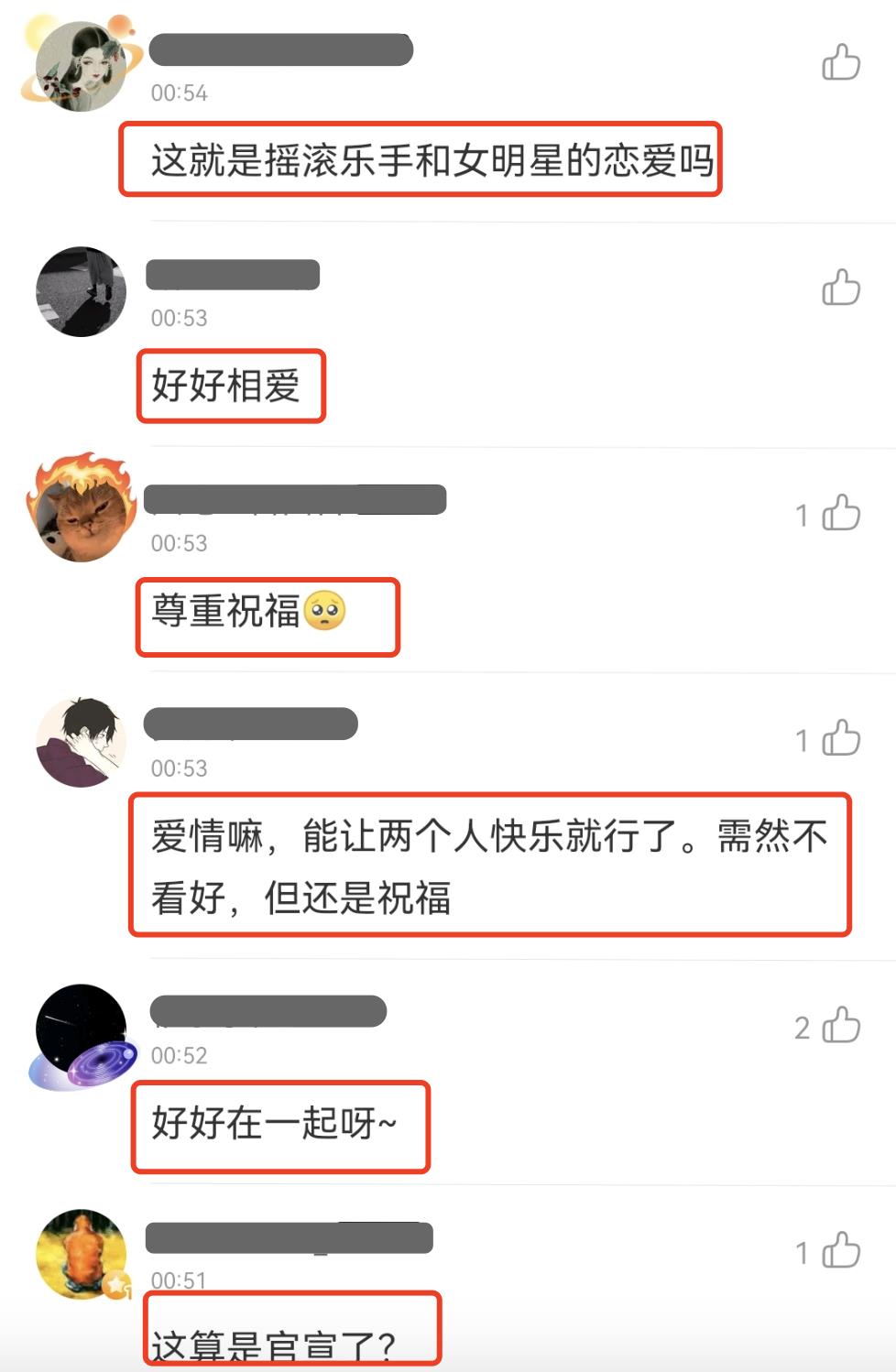Like the comment '好好在一起呀~'

click(x=840, y=1026)
